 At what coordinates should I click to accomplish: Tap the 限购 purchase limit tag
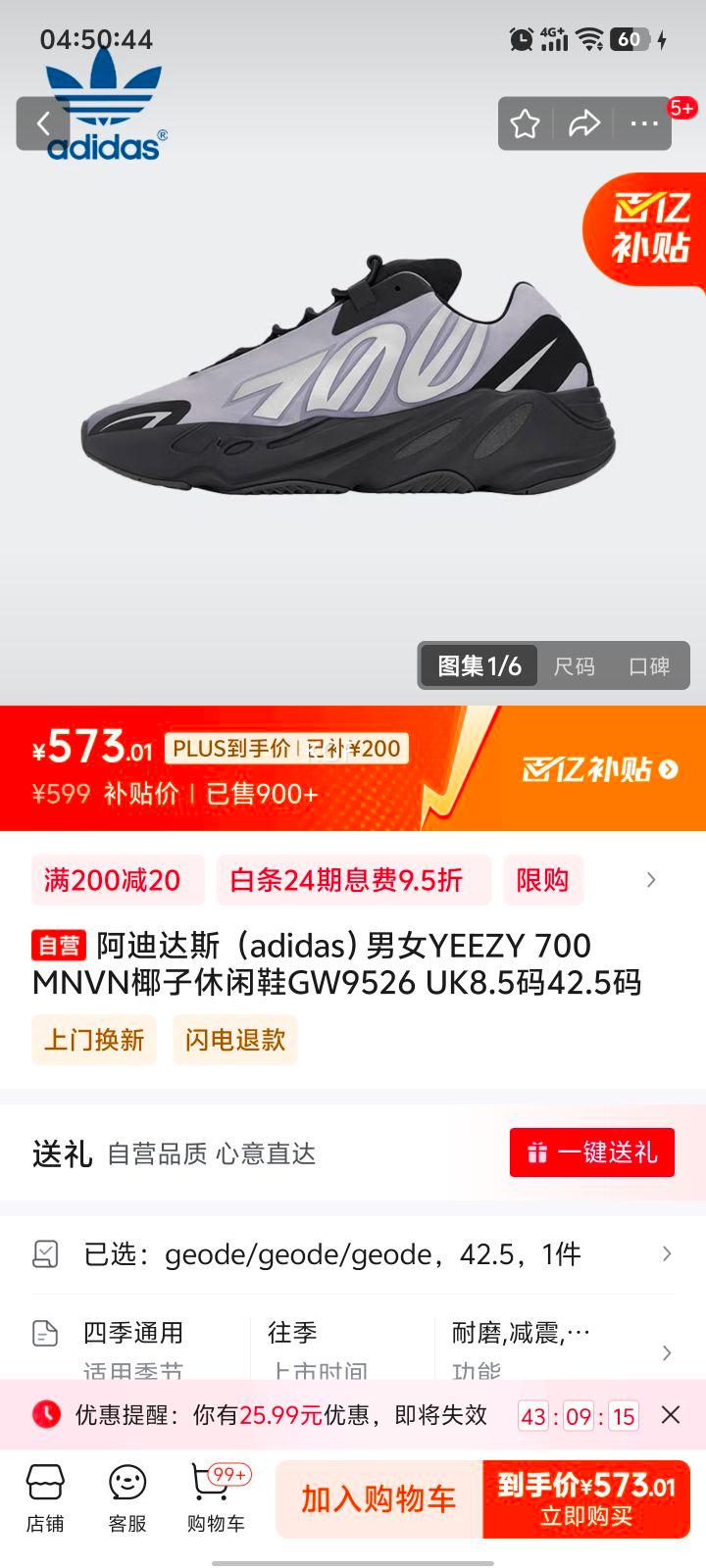(543, 880)
